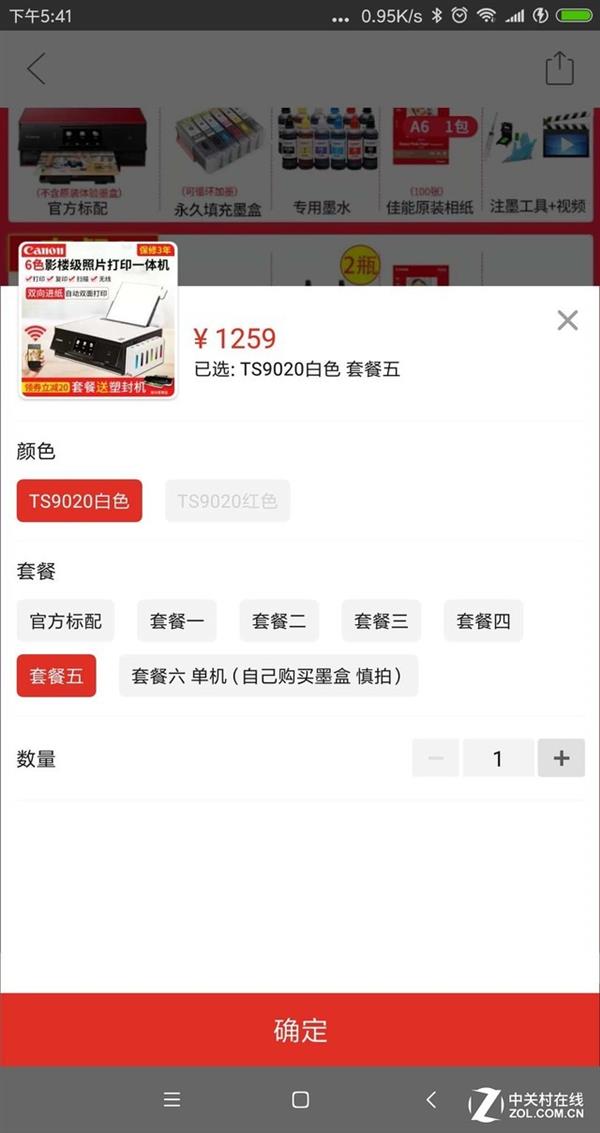Choose 套餐六 单机 option
The width and height of the screenshot is (600, 1133).
(x=268, y=676)
